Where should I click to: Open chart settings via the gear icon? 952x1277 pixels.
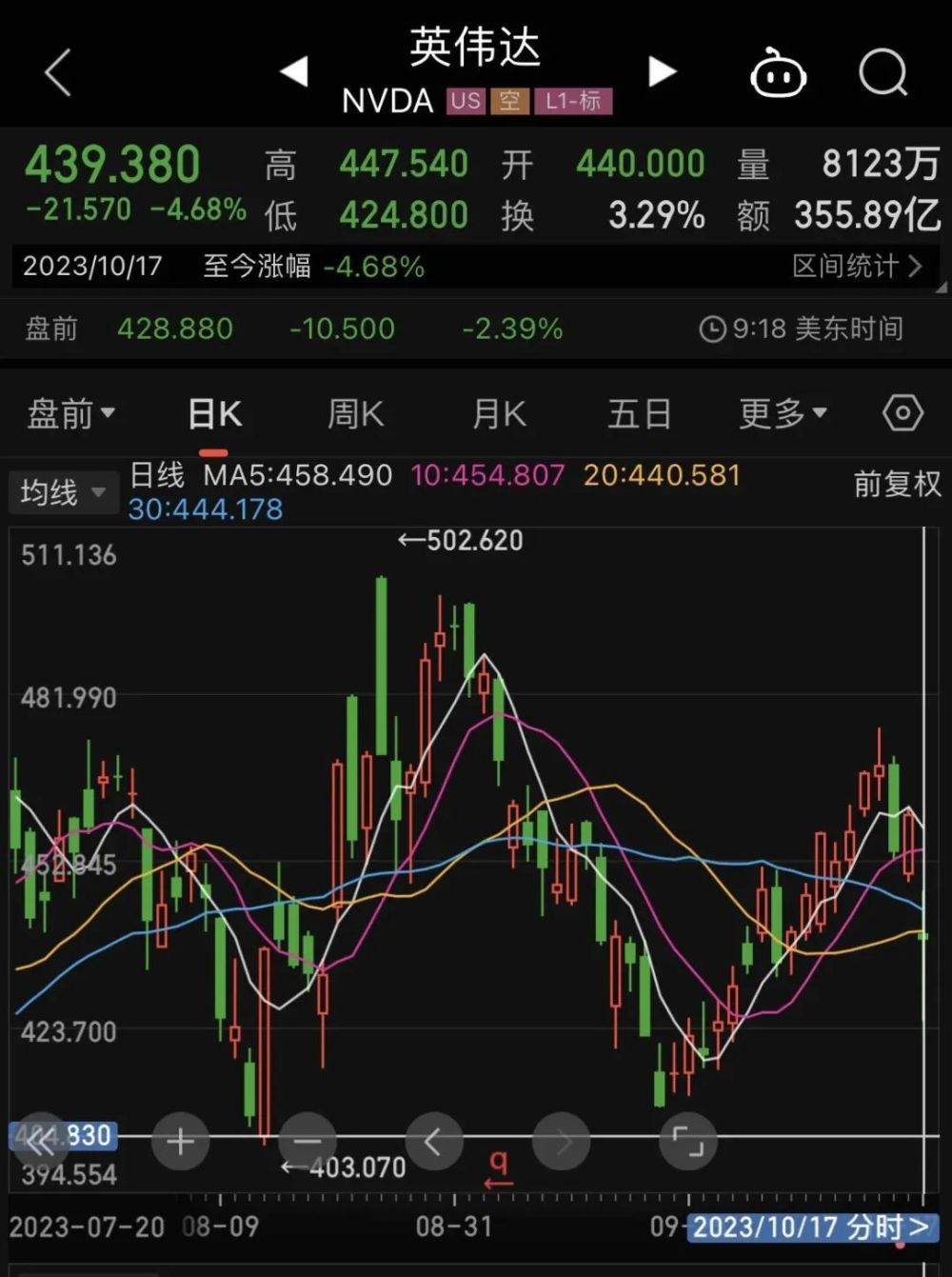tap(901, 413)
